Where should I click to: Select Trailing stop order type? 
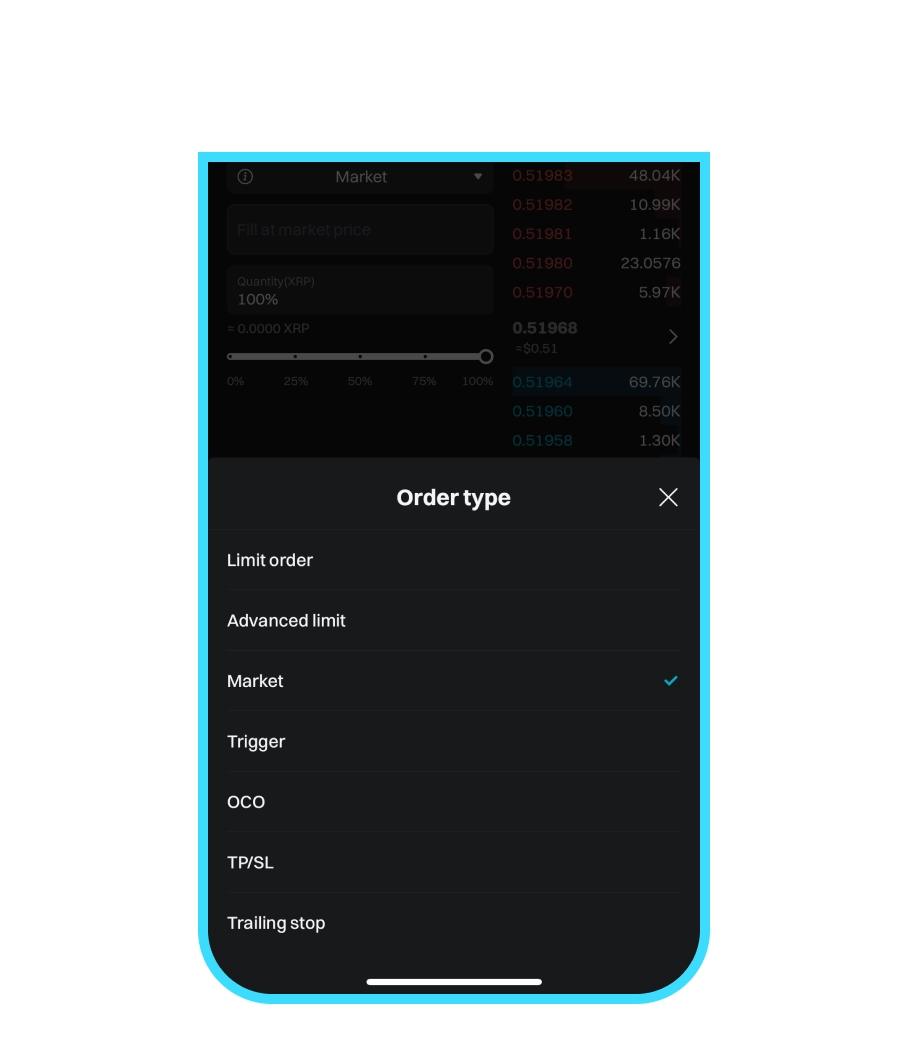[x=276, y=923]
